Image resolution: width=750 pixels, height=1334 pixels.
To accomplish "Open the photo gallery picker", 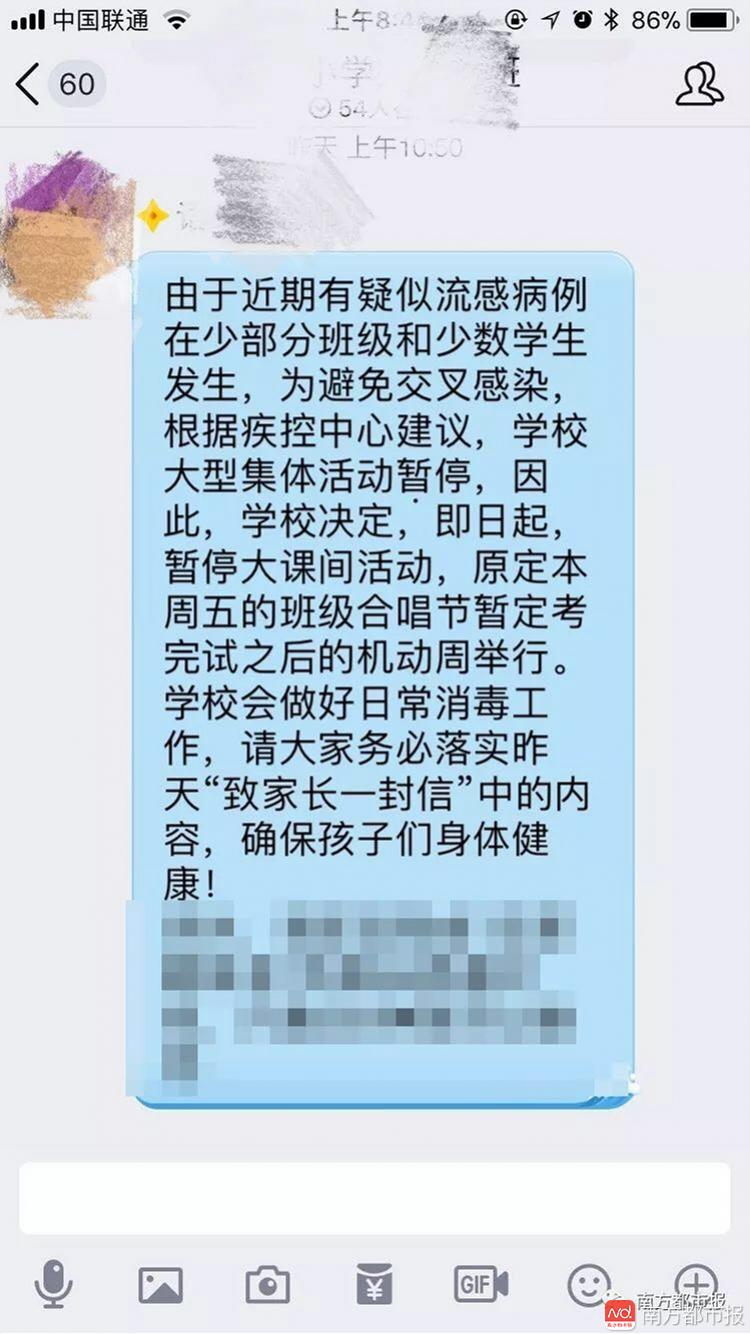I will 160,1284.
